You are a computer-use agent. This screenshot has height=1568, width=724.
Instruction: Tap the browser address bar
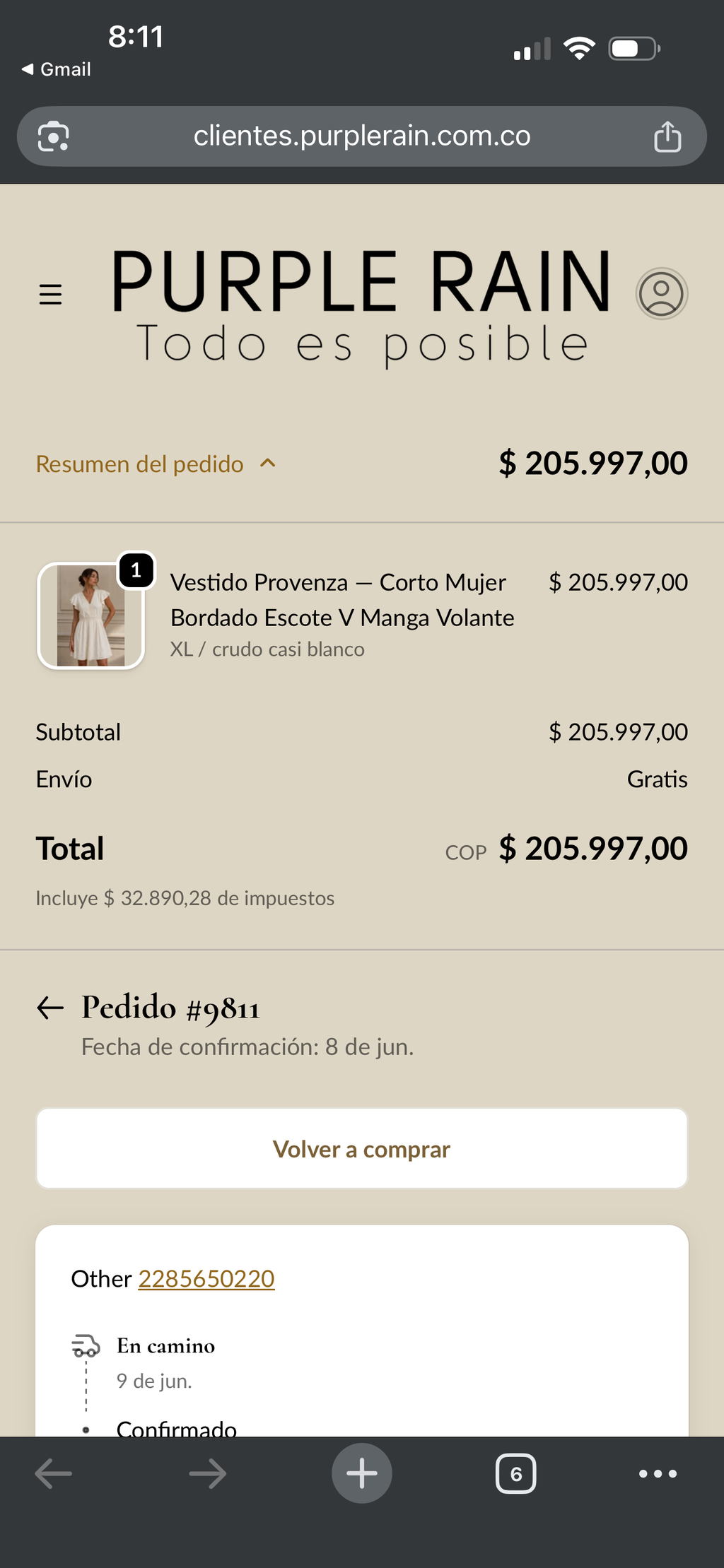click(362, 136)
